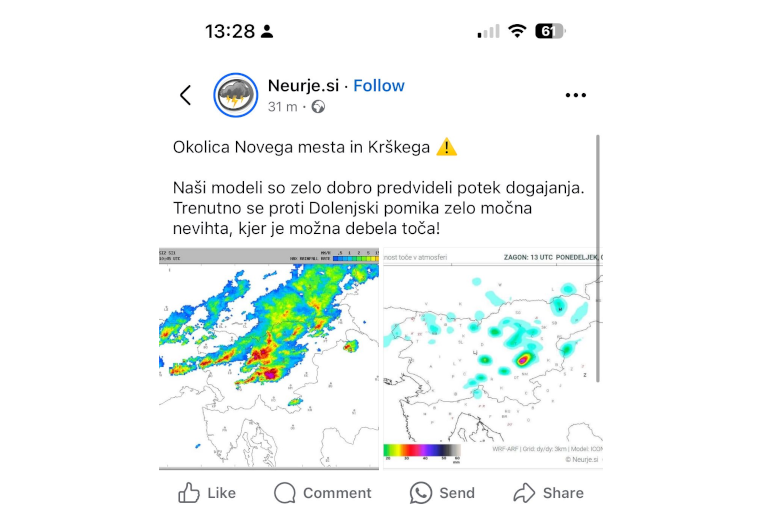780x520 pixels.
Task: Follow the Neurje.si page
Action: [379, 85]
